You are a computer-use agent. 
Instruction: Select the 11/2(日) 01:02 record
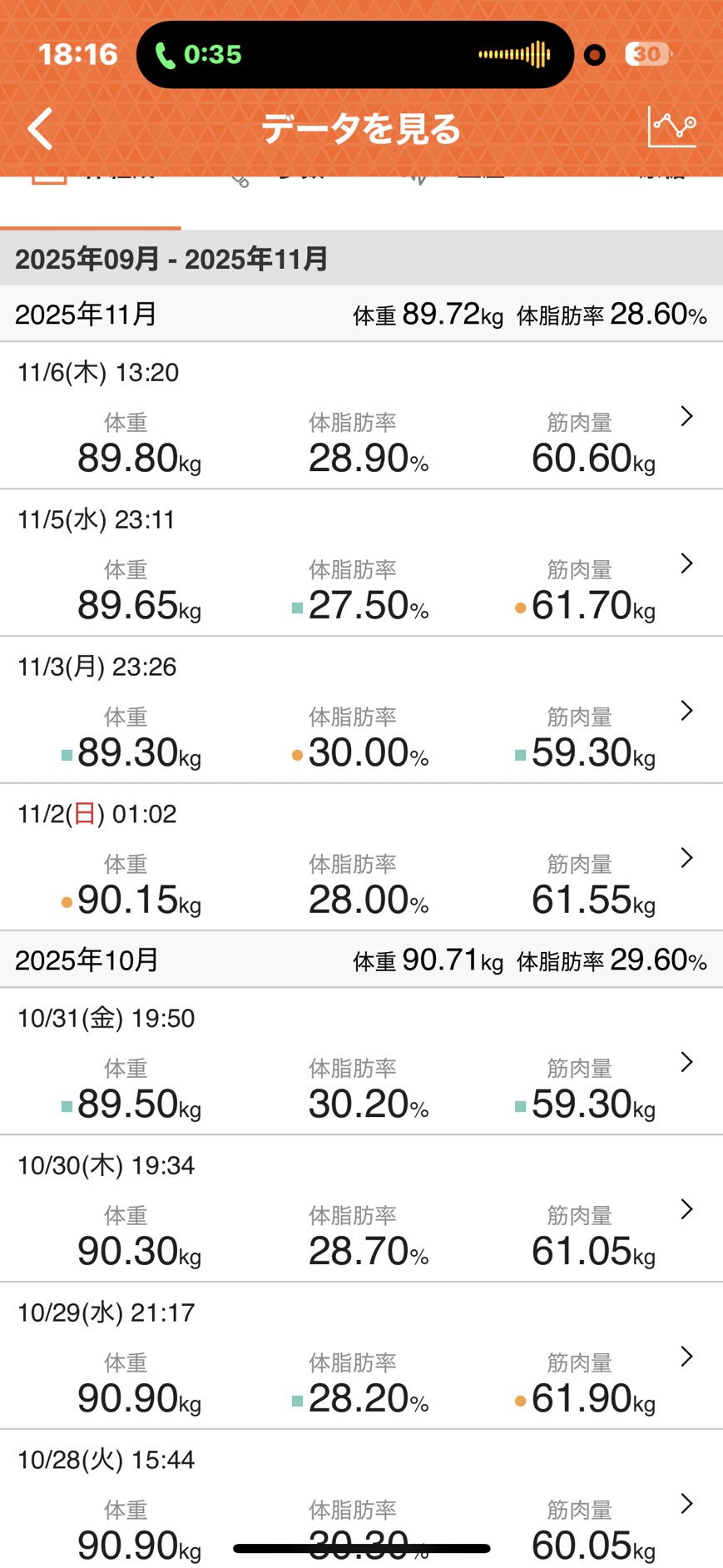tap(361, 858)
